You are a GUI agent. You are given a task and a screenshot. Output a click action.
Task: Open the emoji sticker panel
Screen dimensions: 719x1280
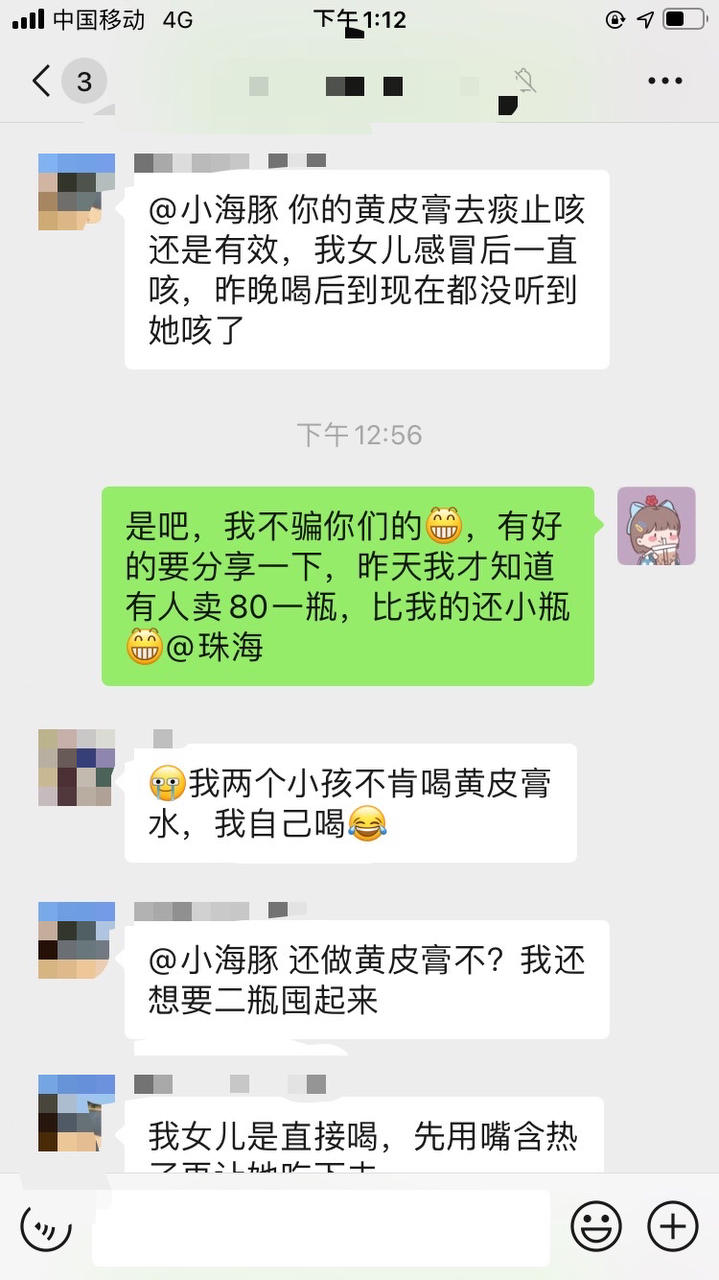[x=596, y=1226]
